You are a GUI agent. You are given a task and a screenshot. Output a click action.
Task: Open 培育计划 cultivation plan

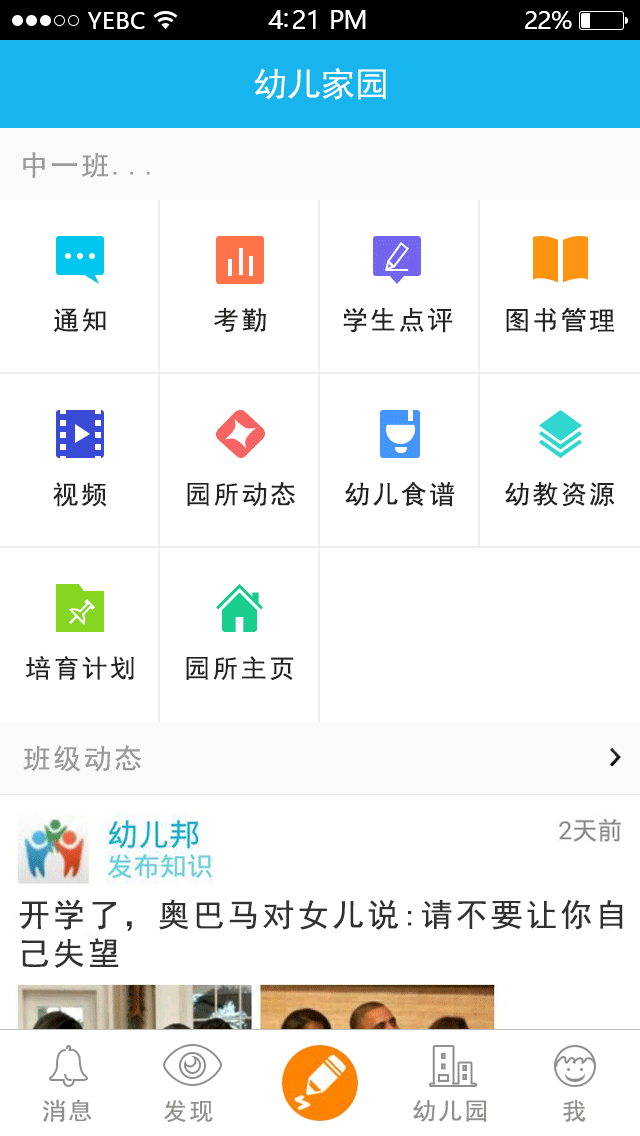(x=80, y=634)
